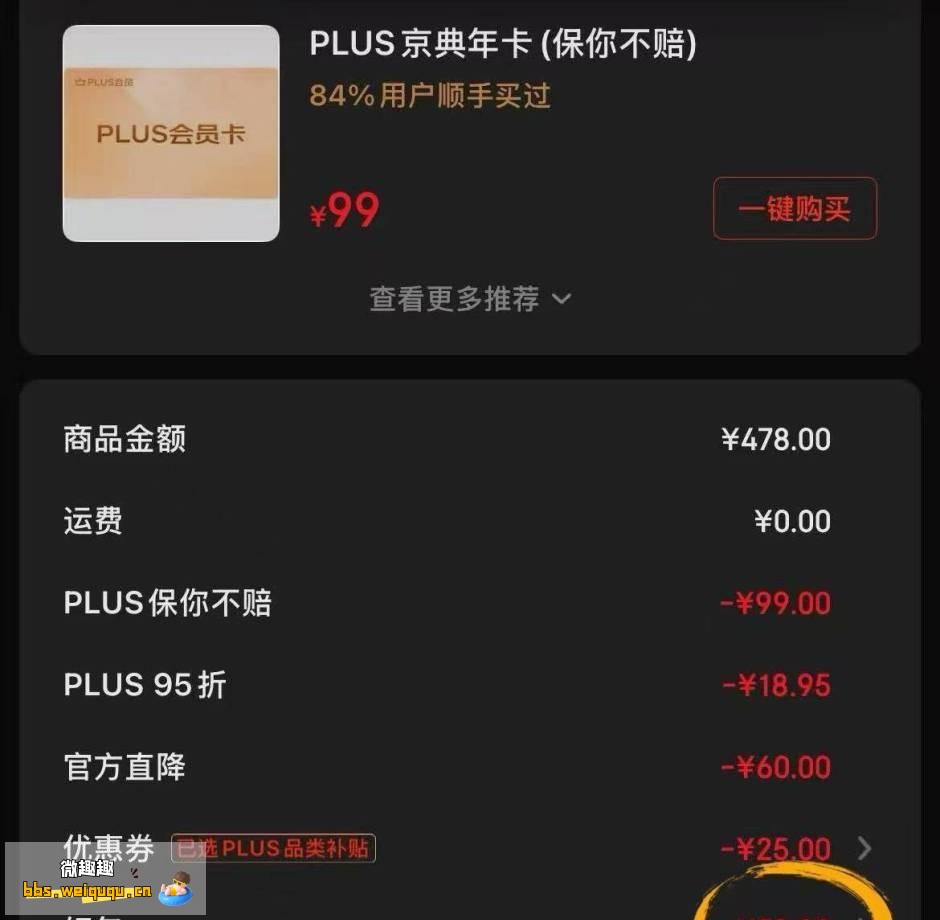Screen dimensions: 940x920
Task: Tap the 一键购买 button for PLUS 京典年卡
Action: [794, 208]
